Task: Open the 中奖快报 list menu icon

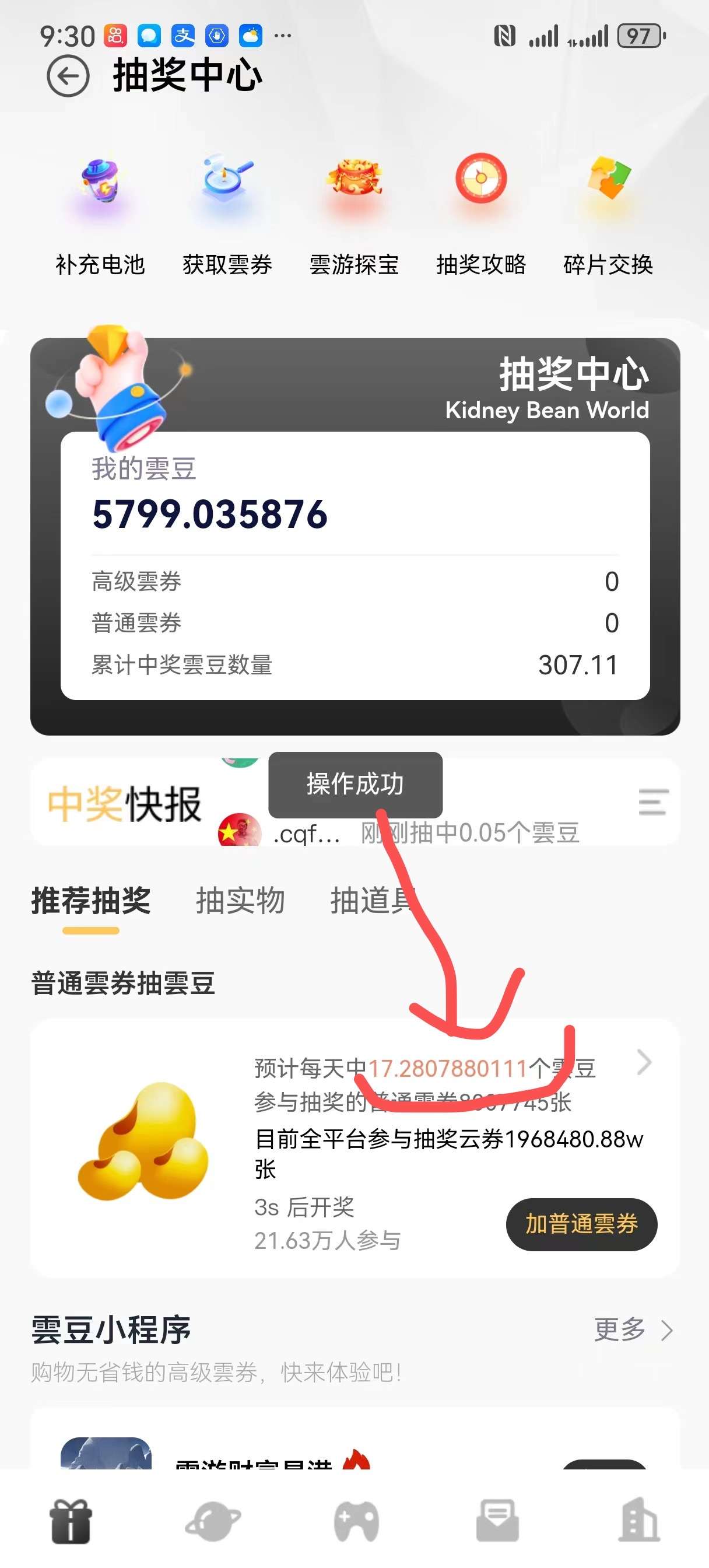Action: (653, 801)
